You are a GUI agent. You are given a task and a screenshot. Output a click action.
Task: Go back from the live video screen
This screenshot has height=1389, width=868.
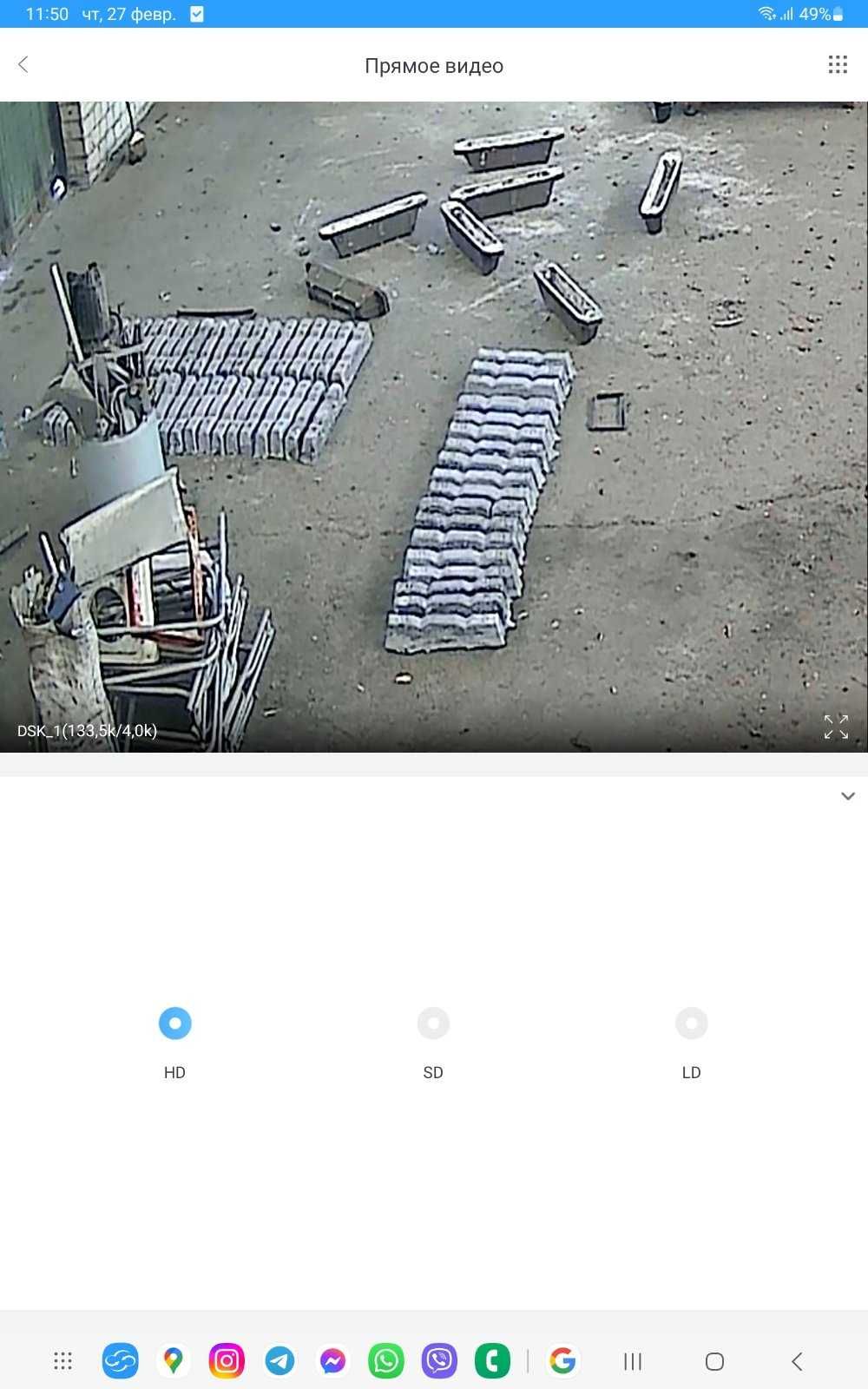23,64
